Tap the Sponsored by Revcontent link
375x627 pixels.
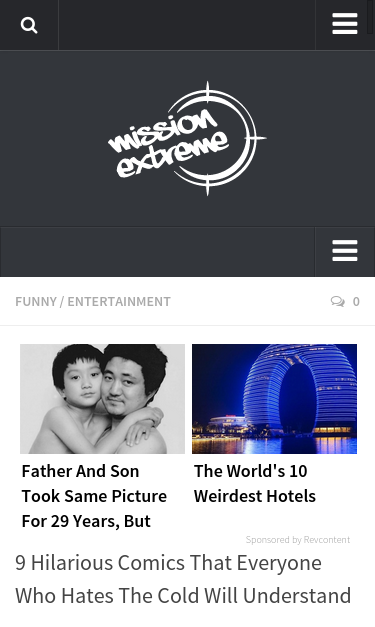(x=298, y=540)
